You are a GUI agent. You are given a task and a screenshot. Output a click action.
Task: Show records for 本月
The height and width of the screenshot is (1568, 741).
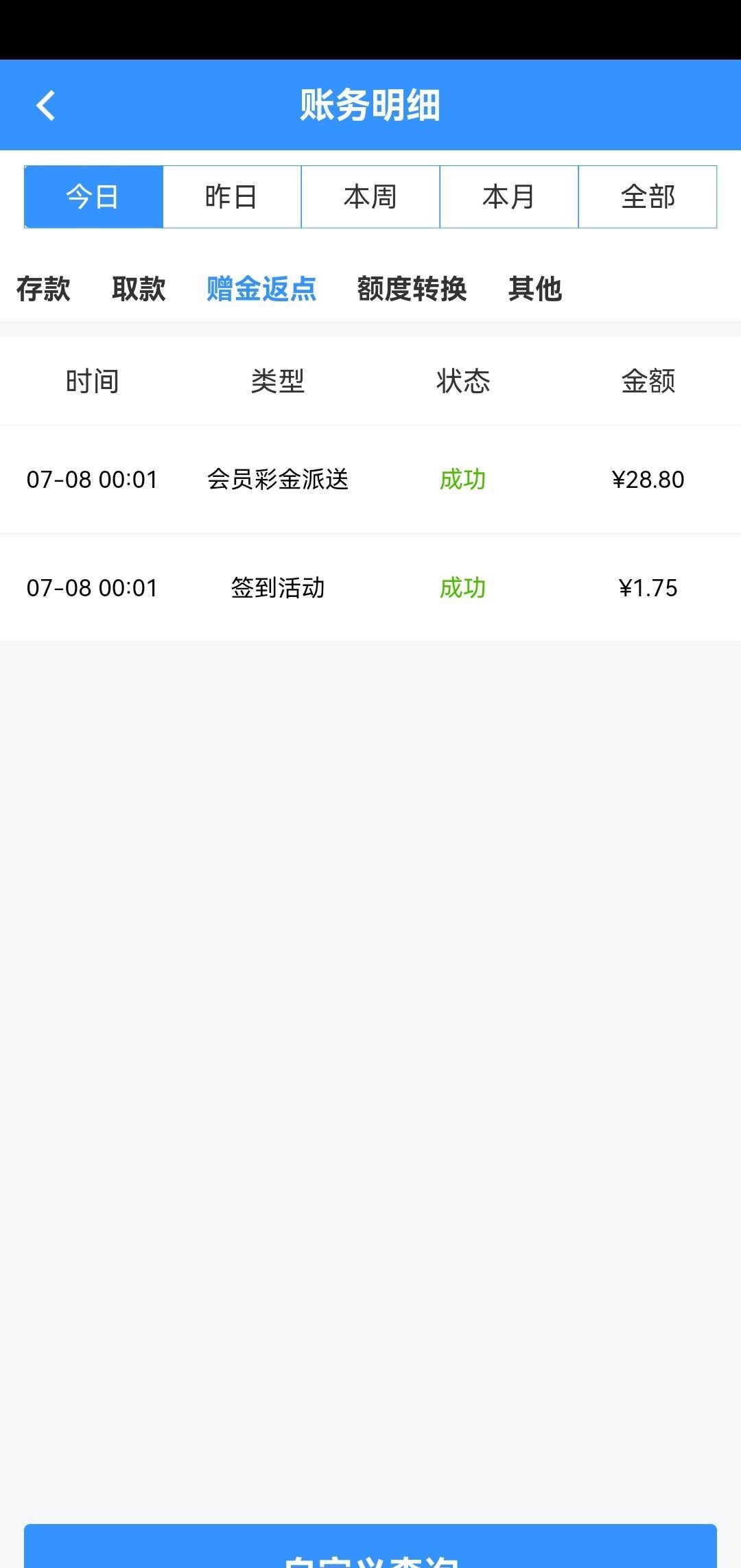509,197
